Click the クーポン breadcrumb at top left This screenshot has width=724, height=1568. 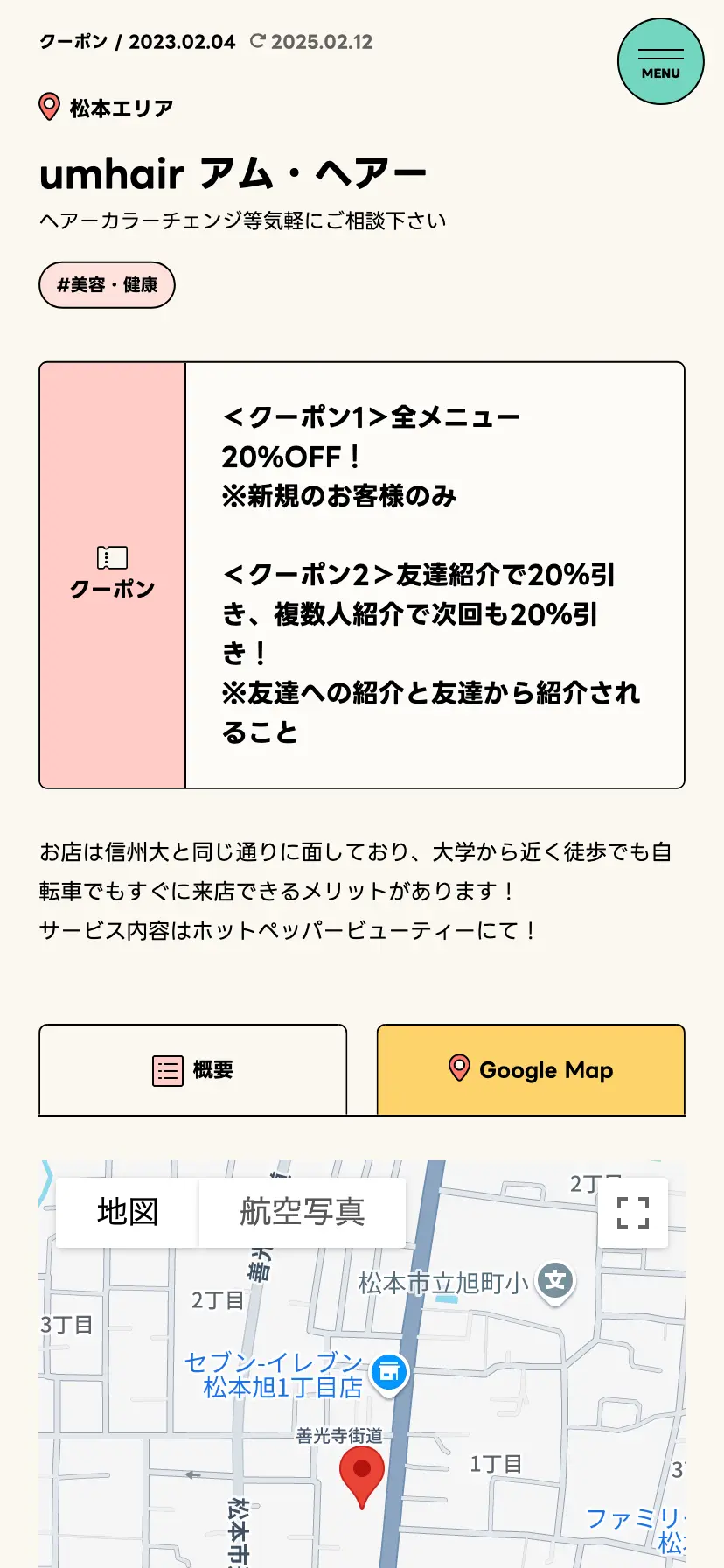click(x=73, y=40)
